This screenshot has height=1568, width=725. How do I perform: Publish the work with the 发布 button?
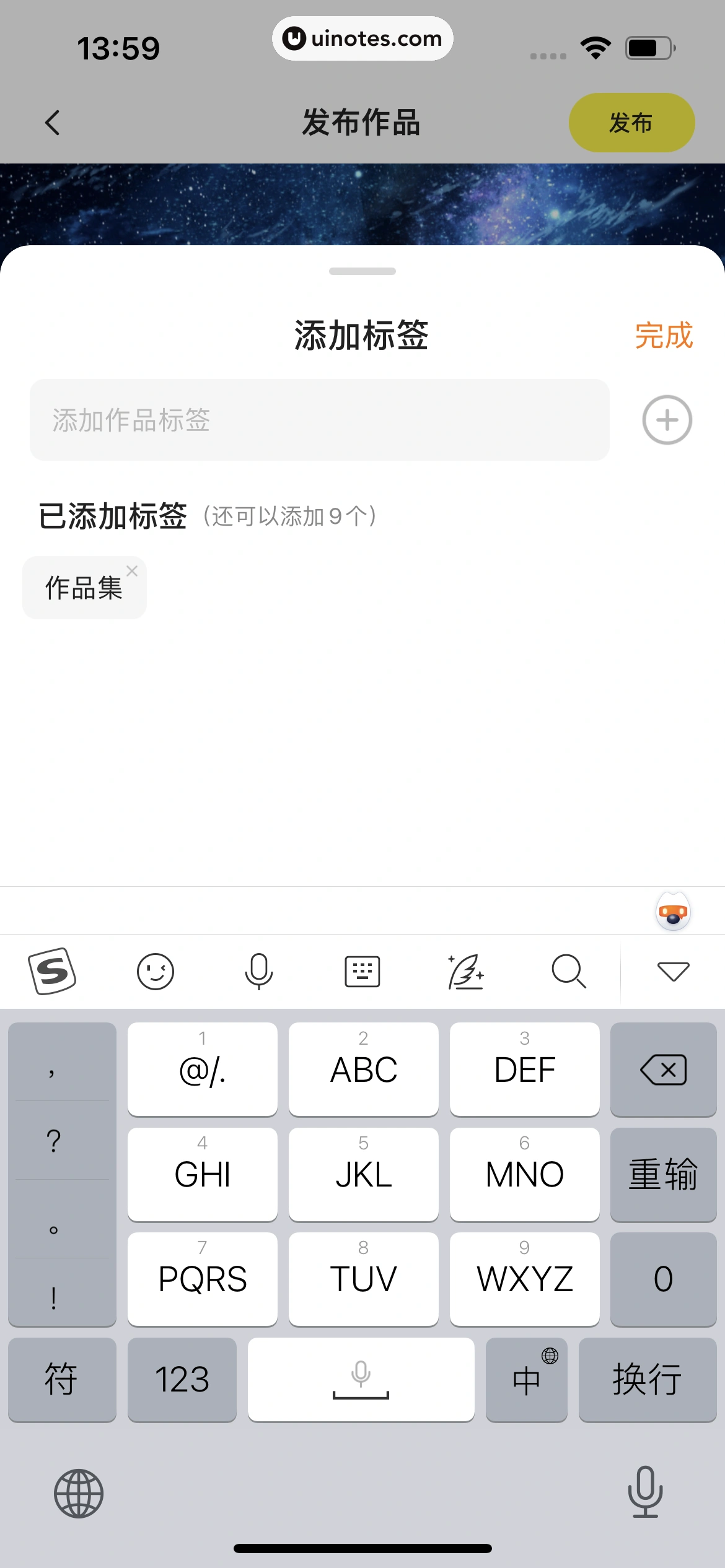(631, 123)
